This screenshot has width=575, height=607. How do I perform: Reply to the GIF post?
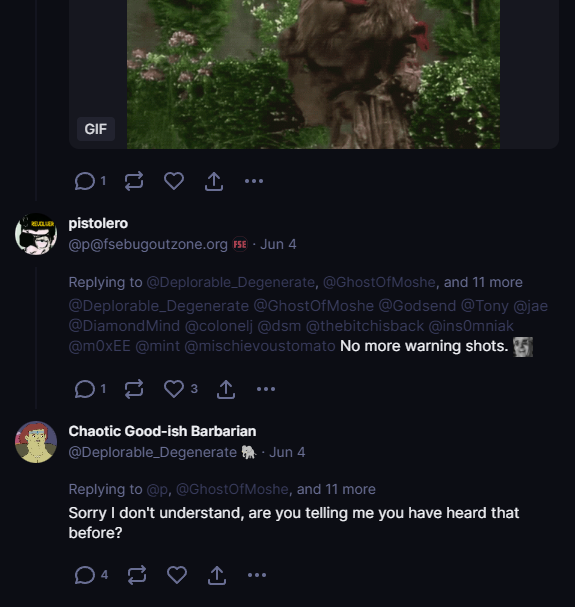85,181
